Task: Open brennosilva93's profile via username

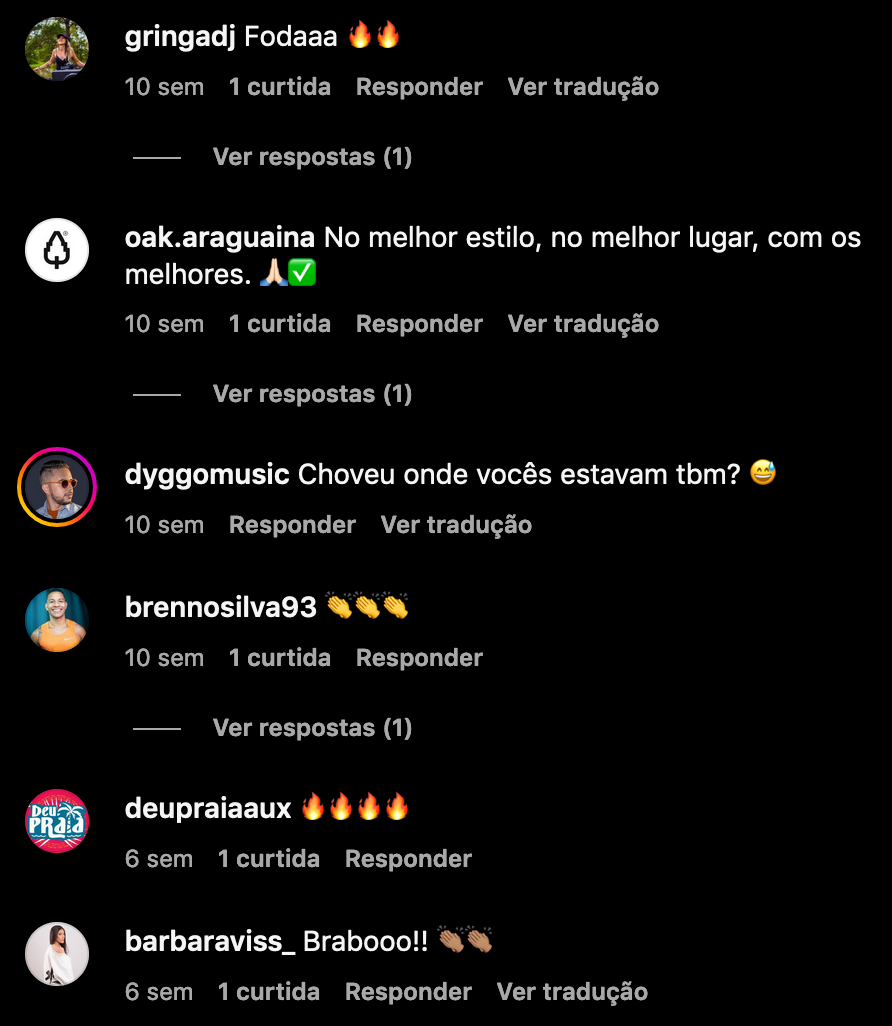Action: coord(220,606)
